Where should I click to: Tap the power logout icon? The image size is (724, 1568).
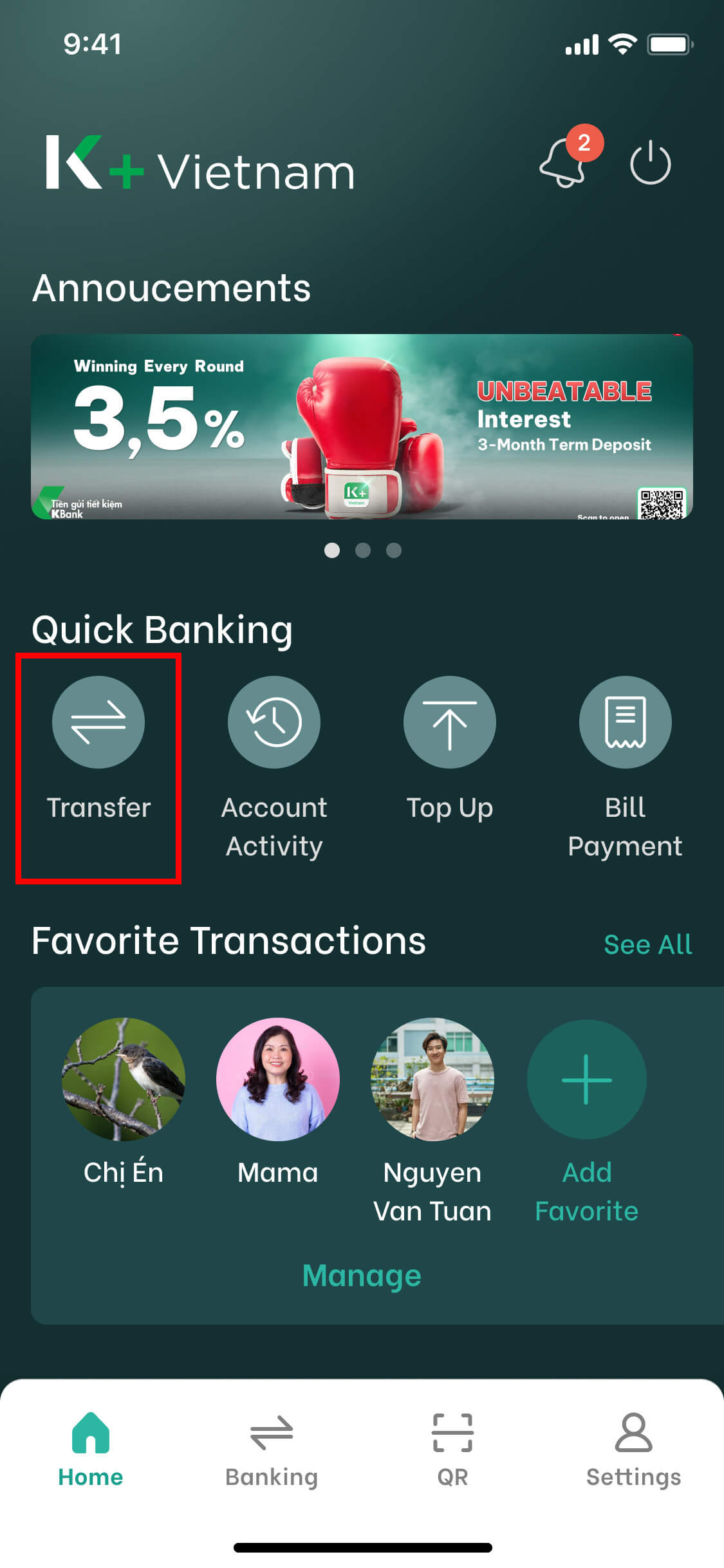(x=650, y=162)
